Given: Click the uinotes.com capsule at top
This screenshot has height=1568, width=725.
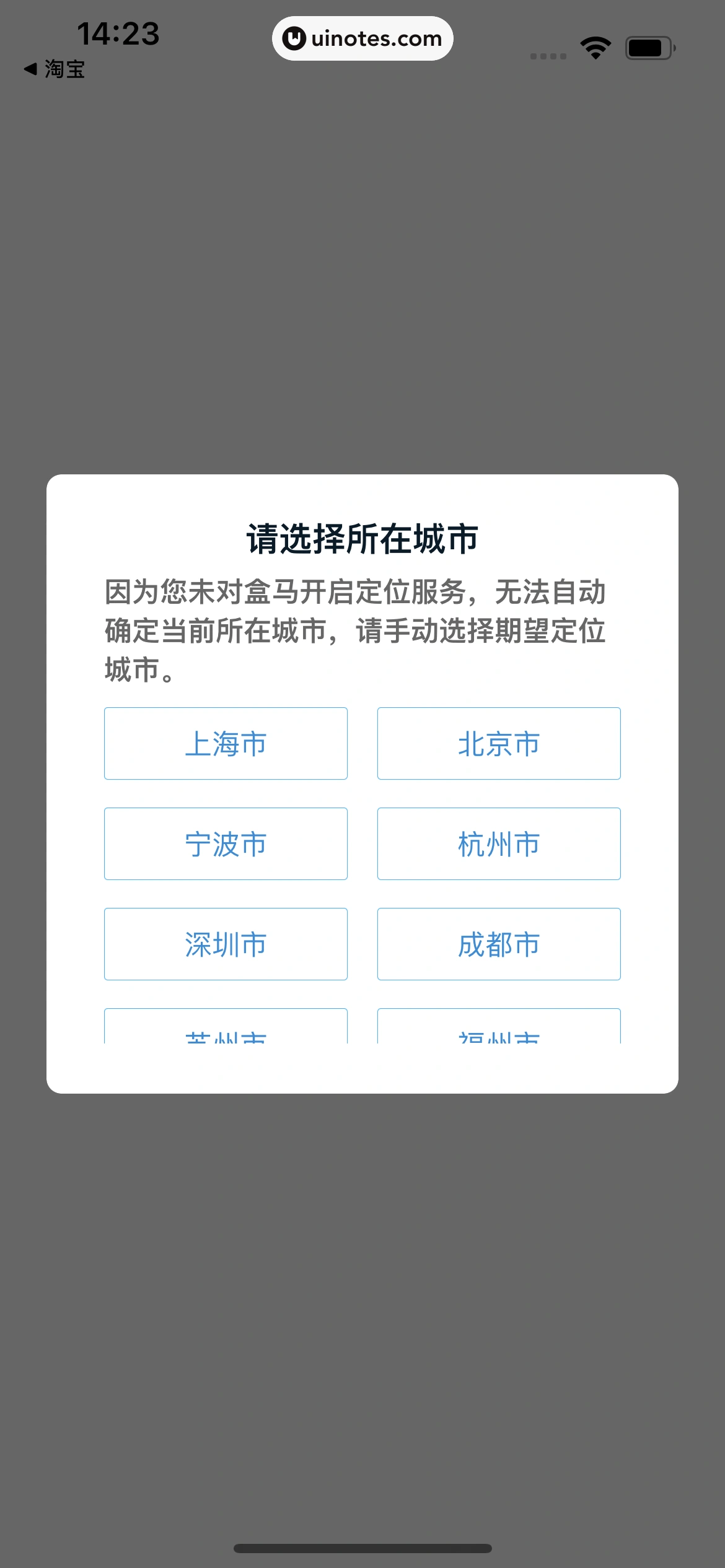Looking at the screenshot, I should pos(362,38).
